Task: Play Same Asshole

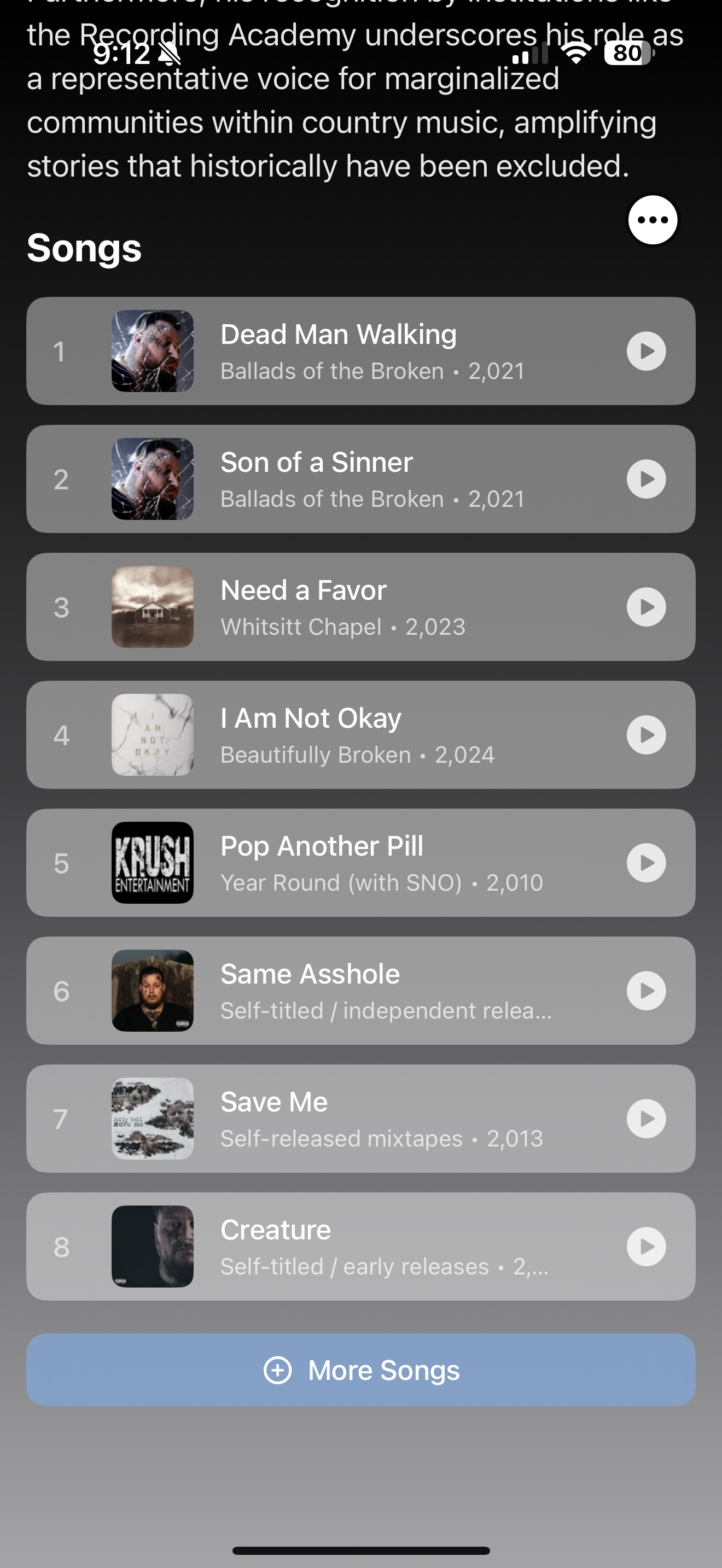Action: click(x=646, y=990)
